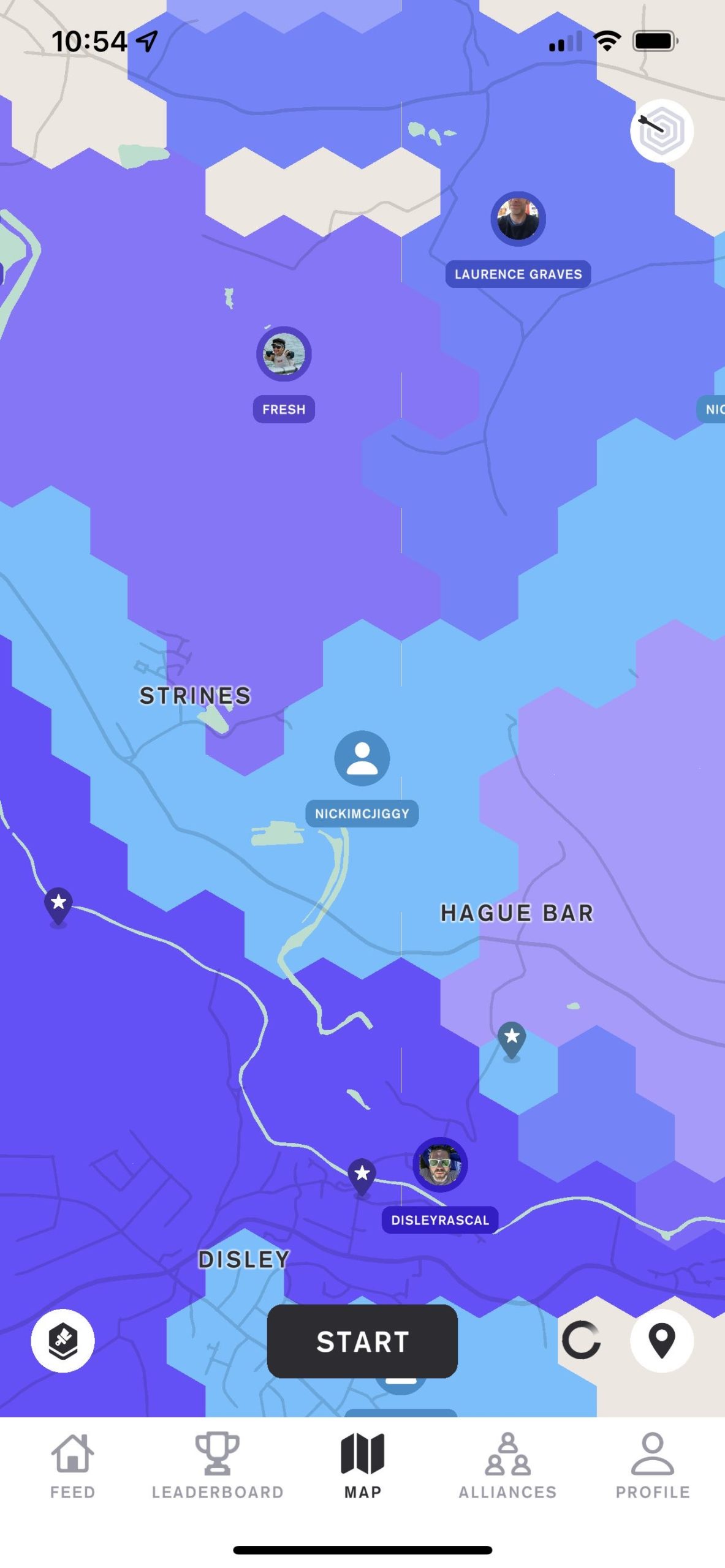Go to the Alliances tab

click(x=507, y=1465)
